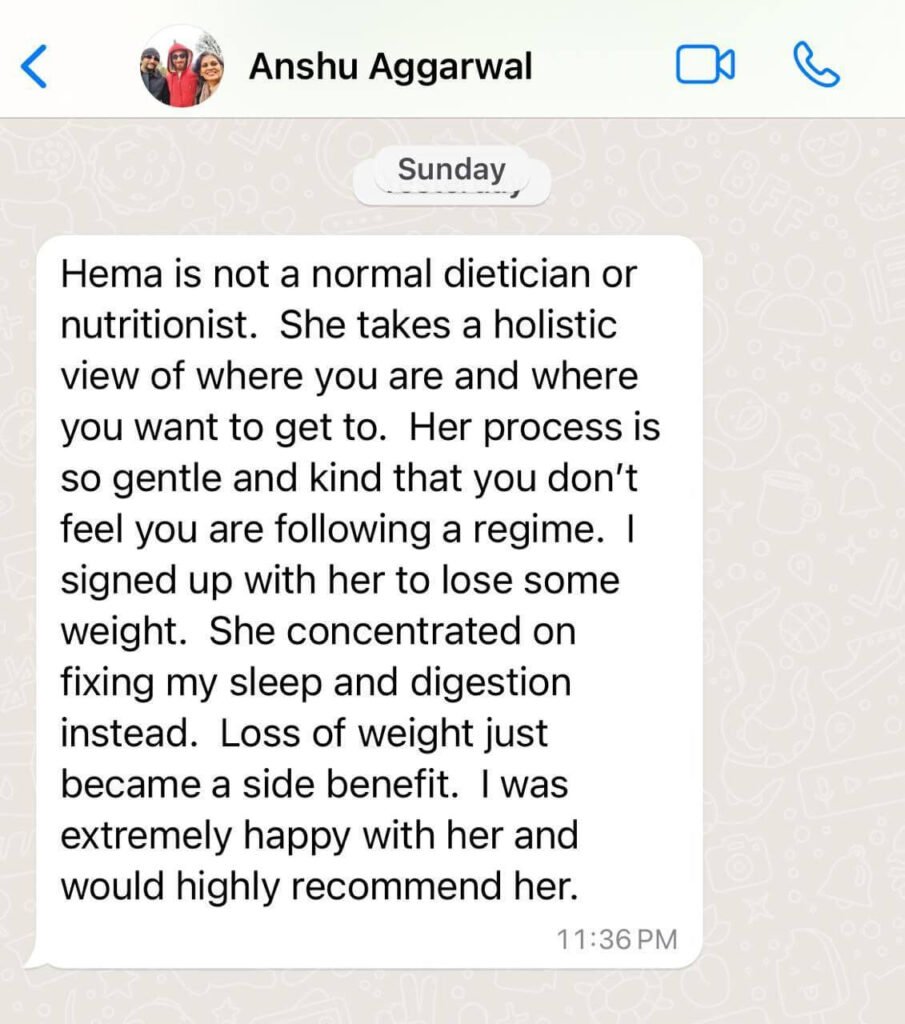Image resolution: width=905 pixels, height=1024 pixels.
Task: Open Anshu Aggarwal's contact info
Action: click(x=390, y=67)
